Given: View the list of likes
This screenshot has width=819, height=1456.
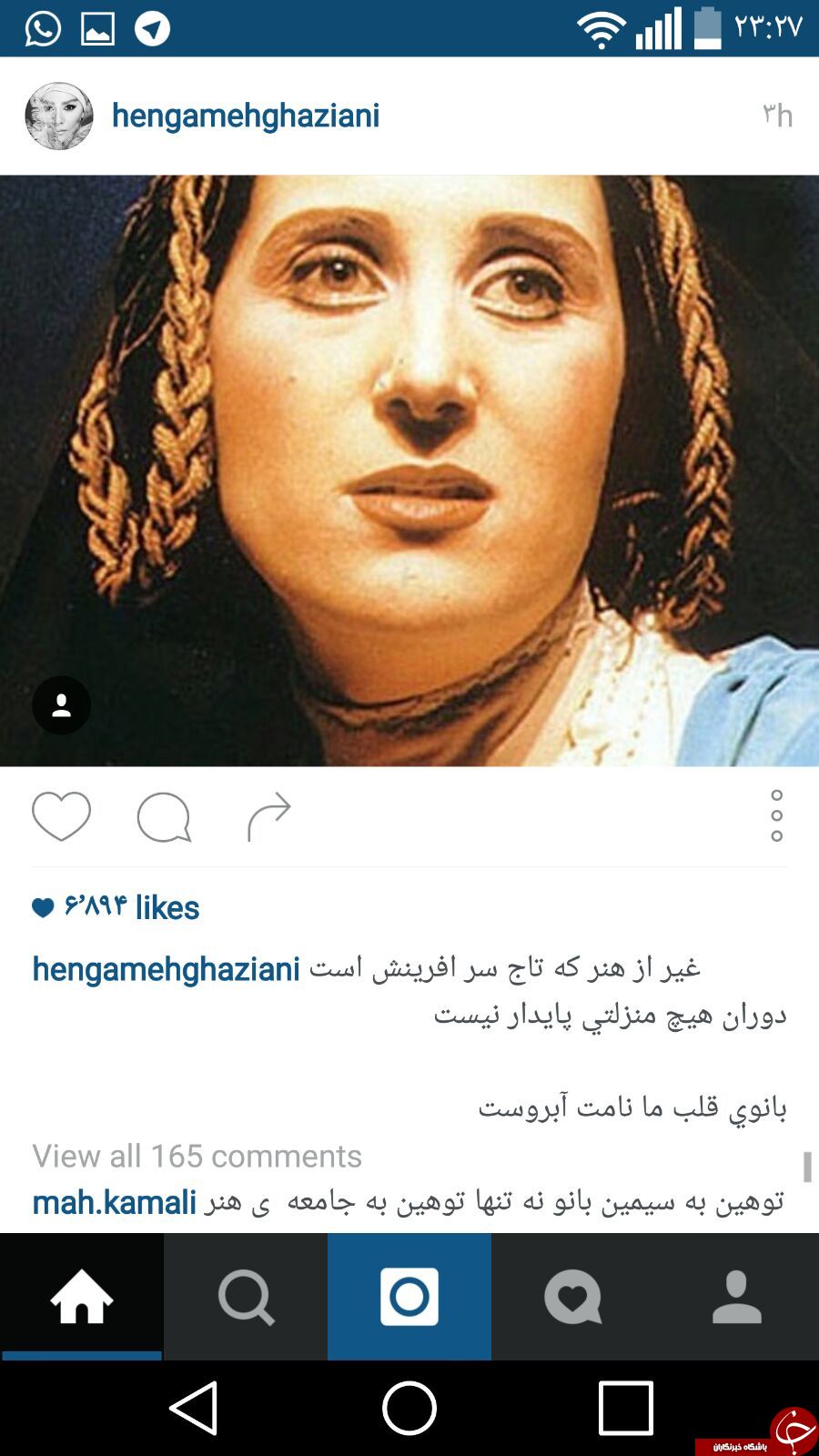Looking at the screenshot, I should coord(130,907).
